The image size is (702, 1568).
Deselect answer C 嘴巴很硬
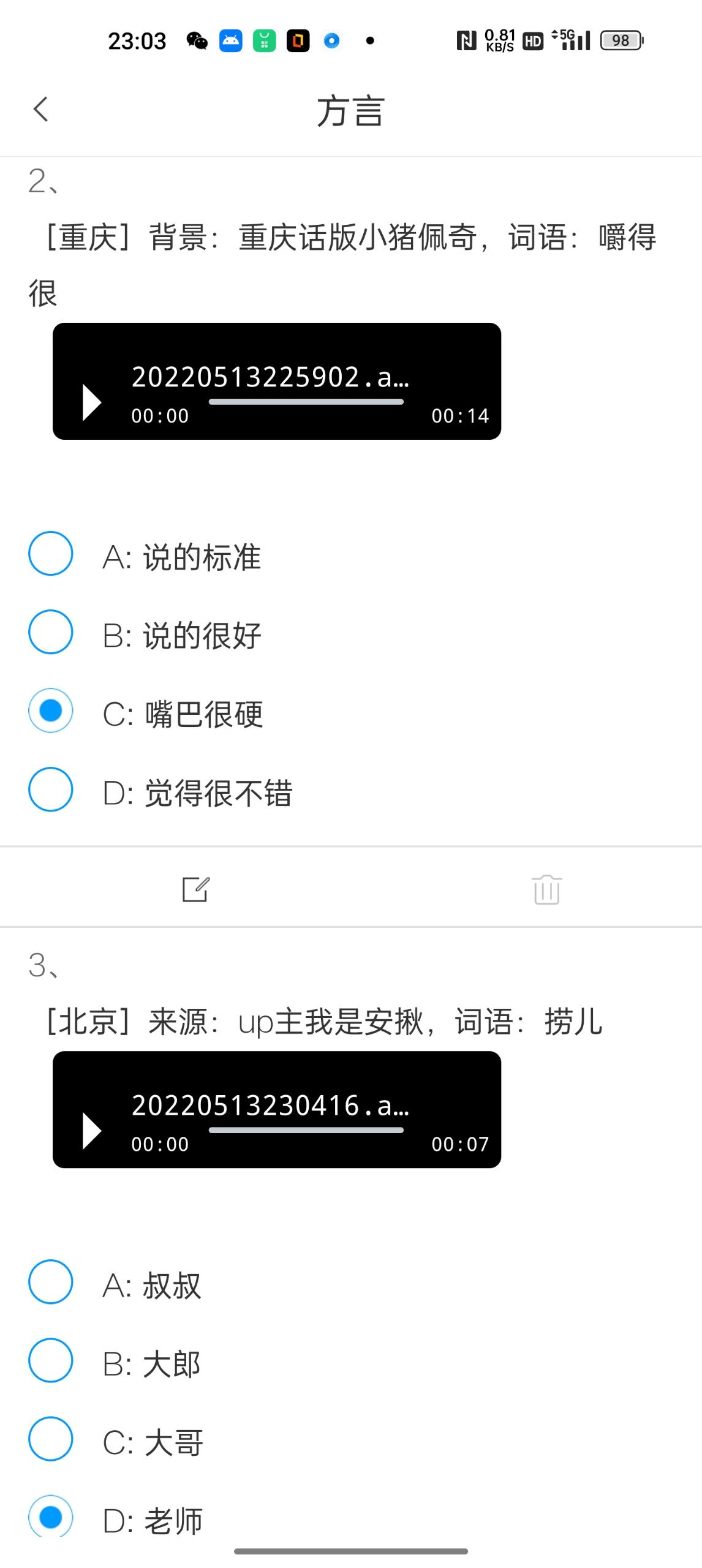pos(51,710)
